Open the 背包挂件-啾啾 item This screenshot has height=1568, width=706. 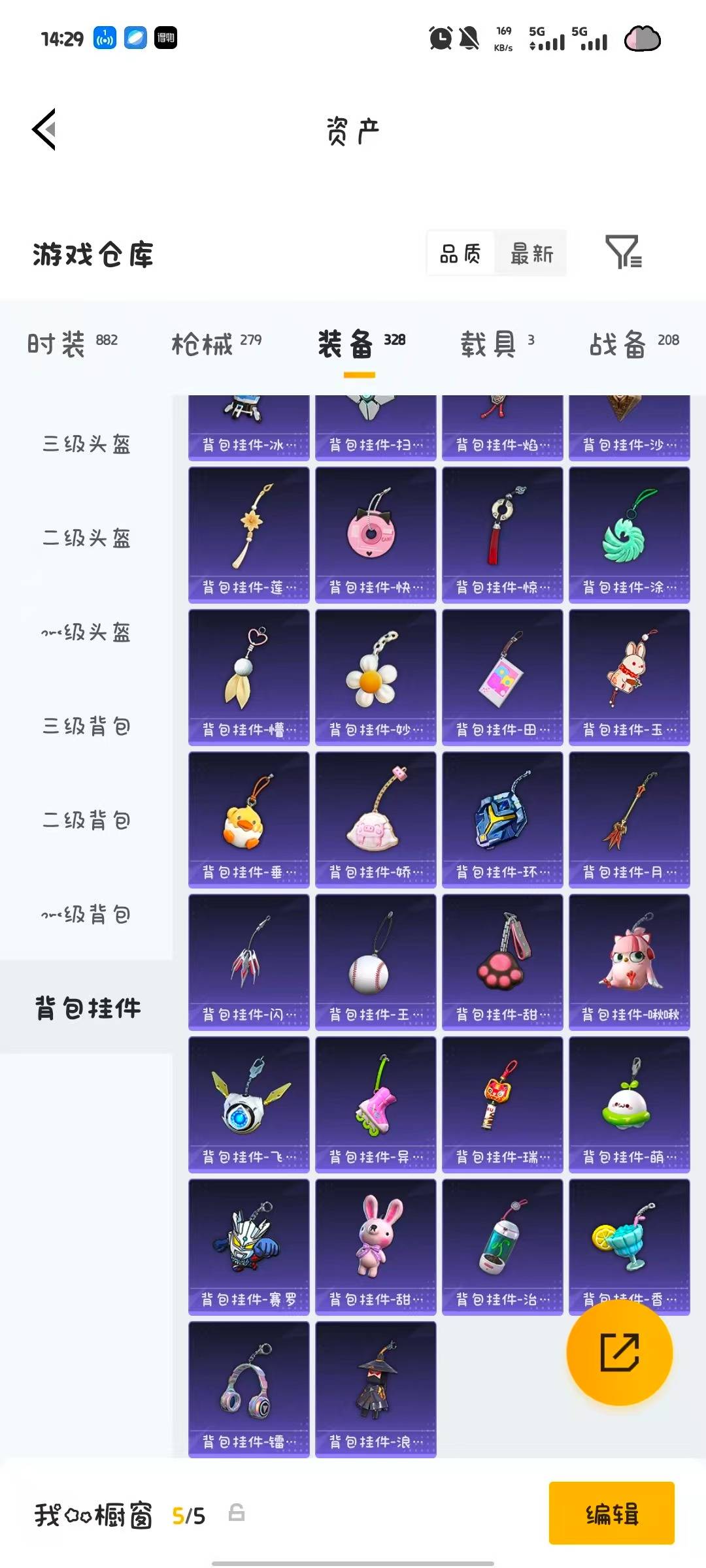click(629, 961)
